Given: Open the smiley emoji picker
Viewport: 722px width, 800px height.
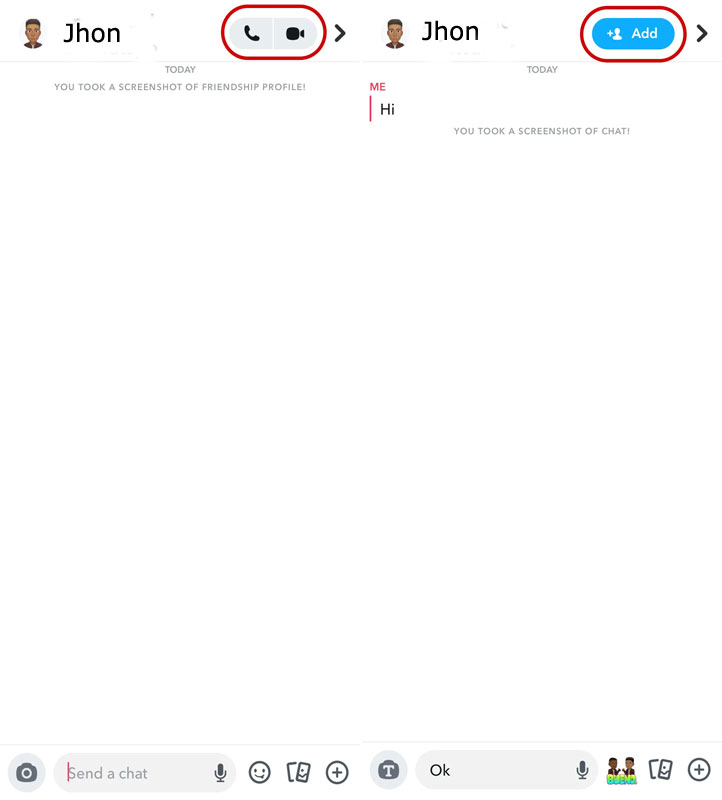Looking at the screenshot, I should pyautogui.click(x=260, y=772).
